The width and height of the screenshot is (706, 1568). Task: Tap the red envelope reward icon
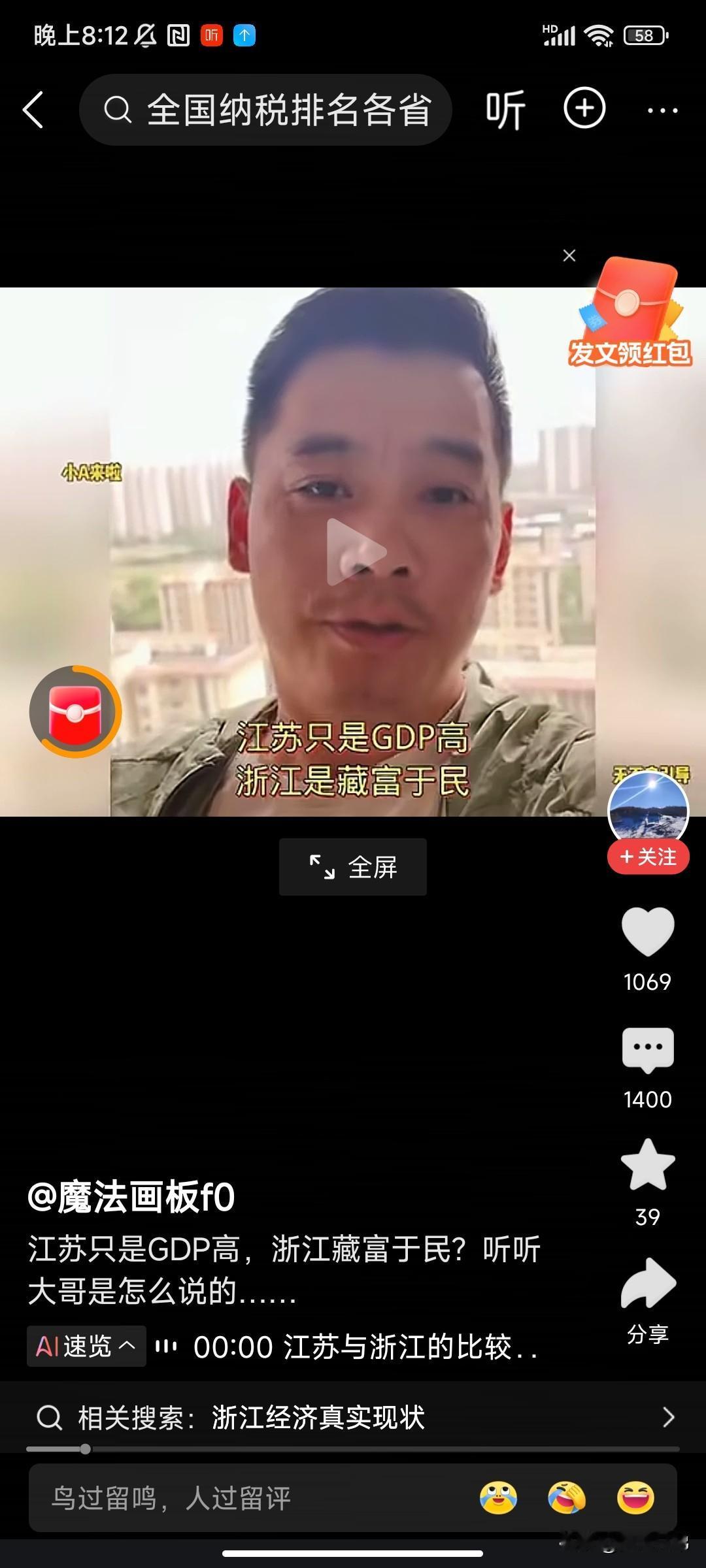(x=75, y=712)
